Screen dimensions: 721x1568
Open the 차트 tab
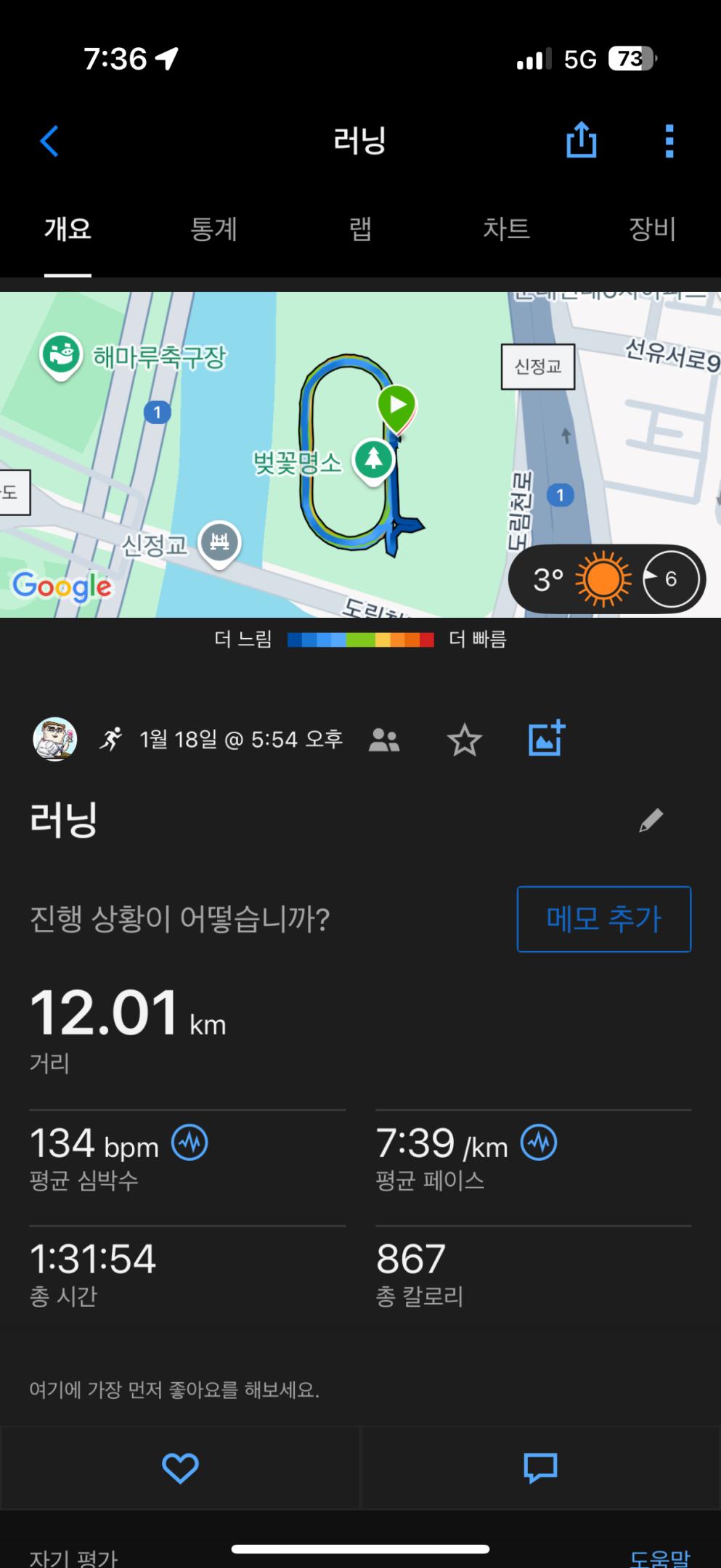pos(507,229)
